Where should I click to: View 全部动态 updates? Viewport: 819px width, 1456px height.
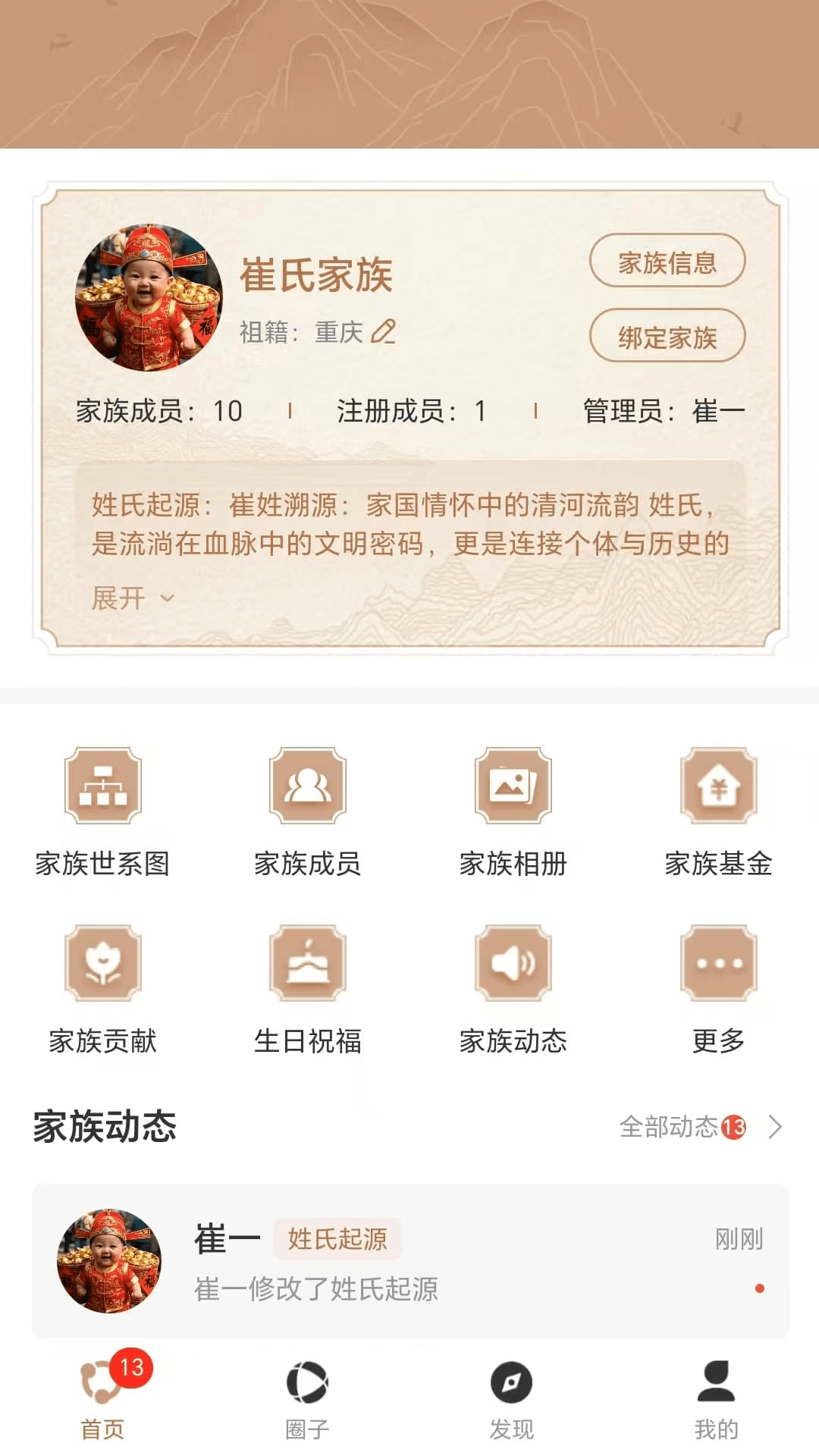coord(698,1127)
